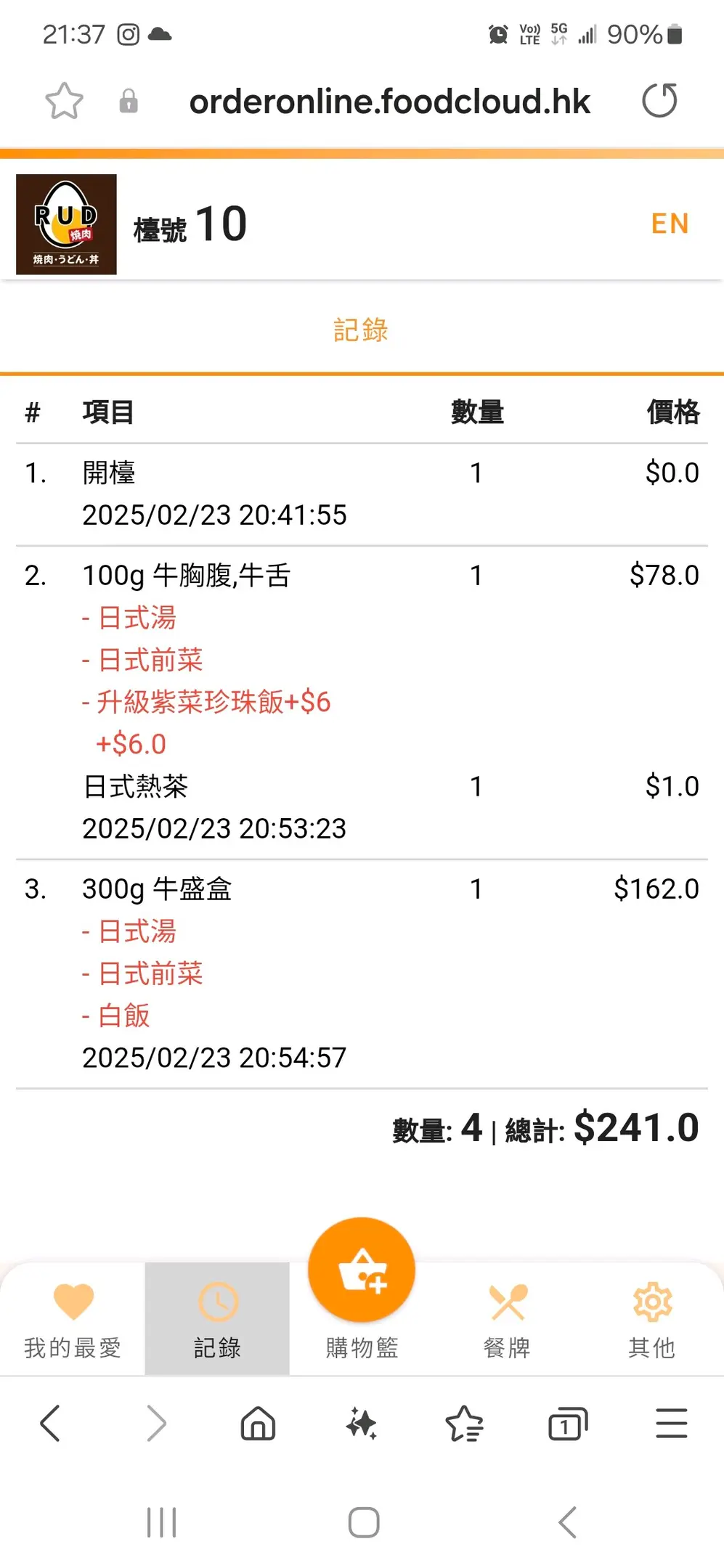The height and width of the screenshot is (1568, 724).
Task: Open the 我的最愛 favorites tab
Action: pyautogui.click(x=73, y=1319)
